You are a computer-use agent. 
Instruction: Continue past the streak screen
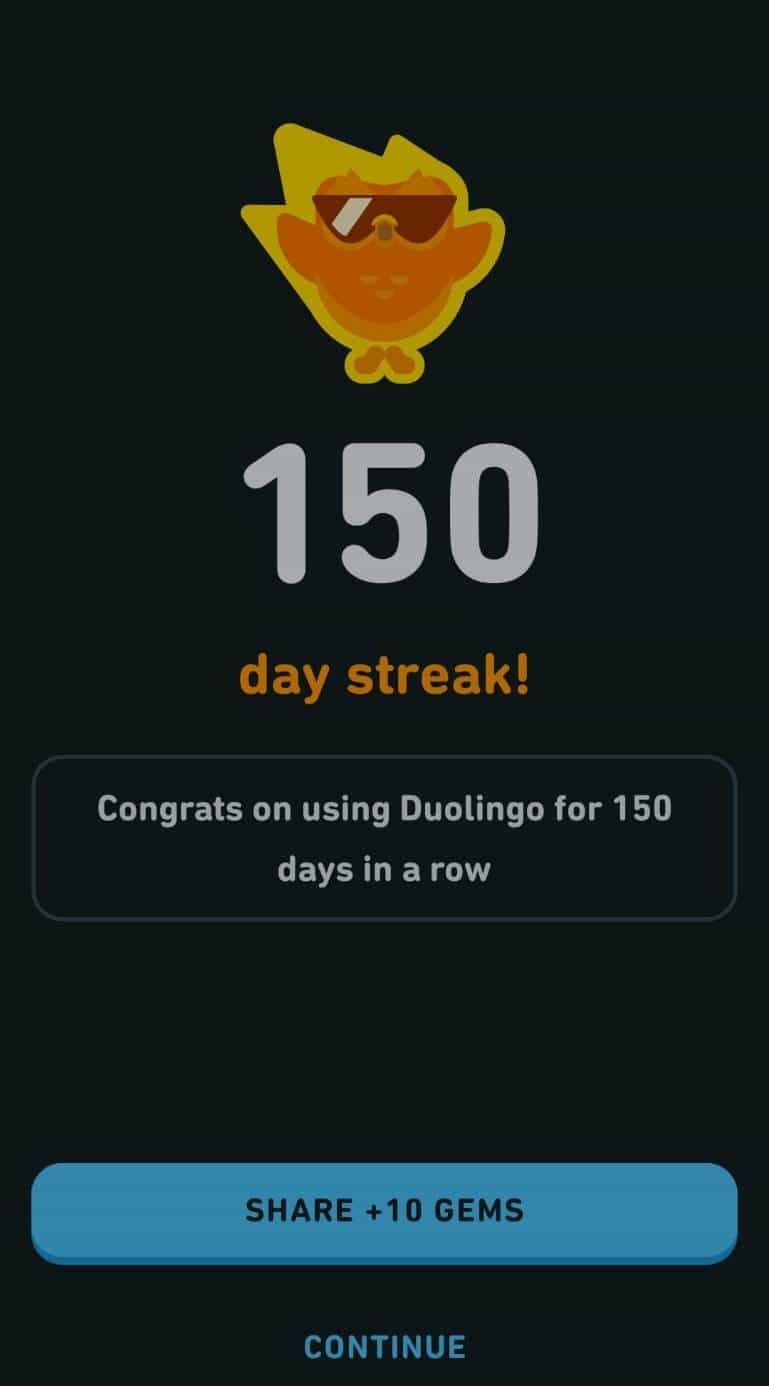pos(385,1347)
